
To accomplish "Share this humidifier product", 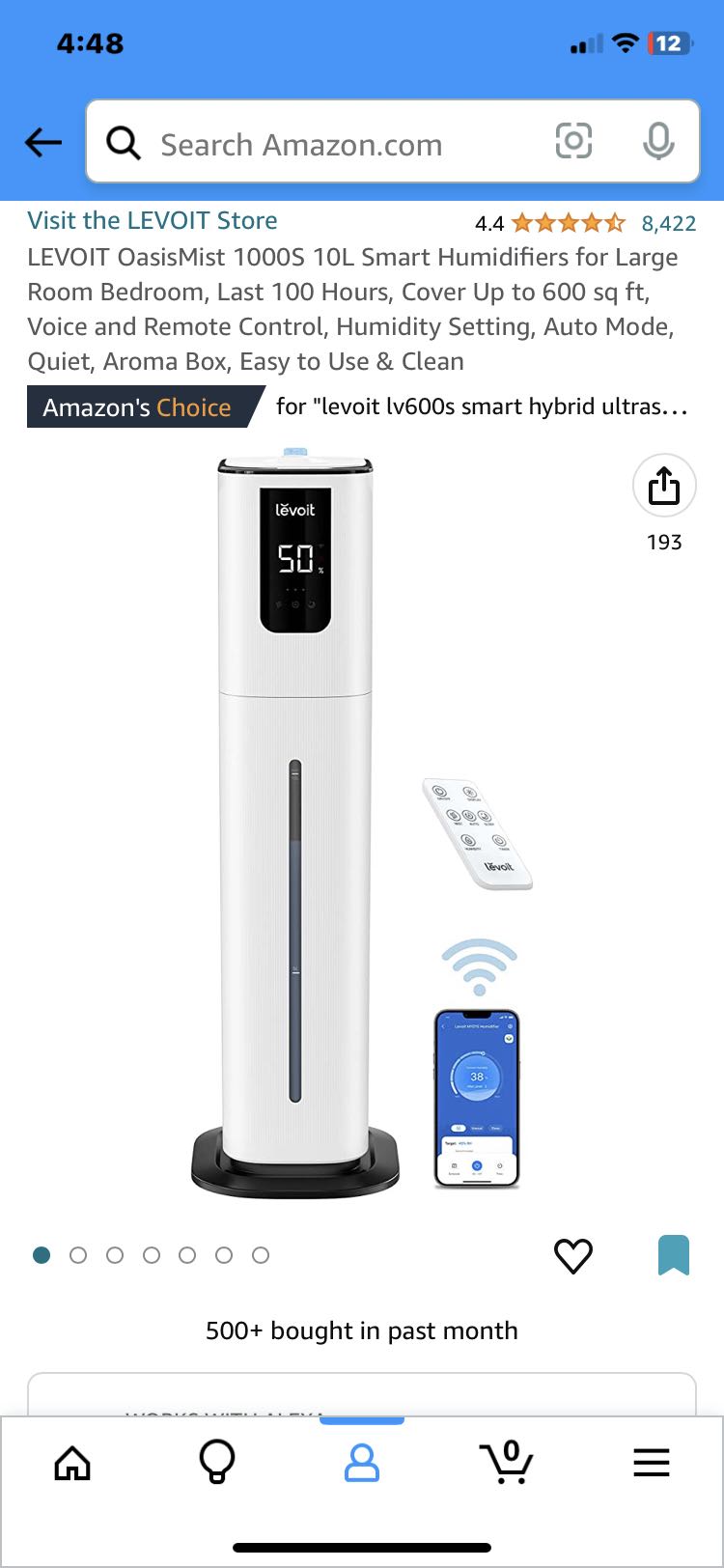I will (664, 487).
